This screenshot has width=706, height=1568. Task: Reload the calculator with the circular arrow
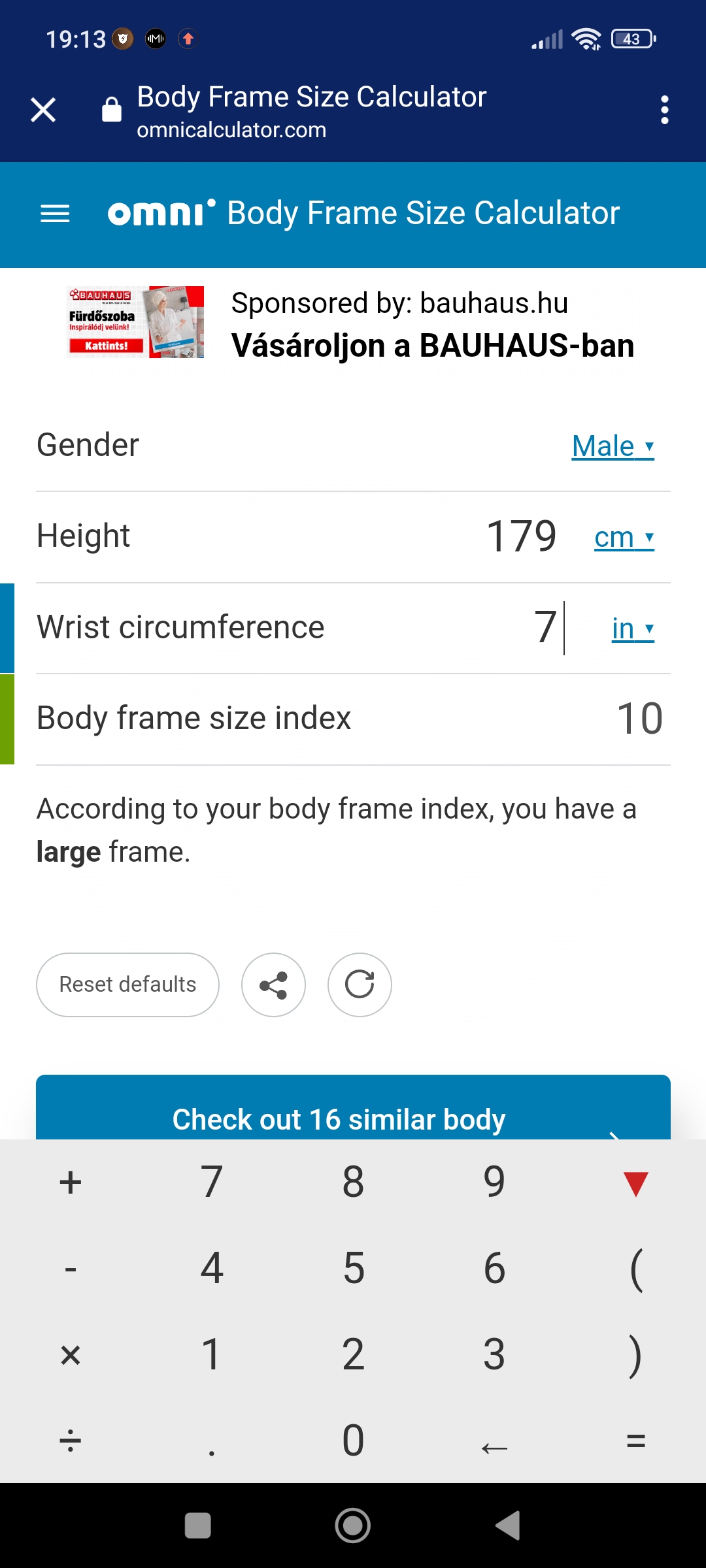[x=360, y=985]
